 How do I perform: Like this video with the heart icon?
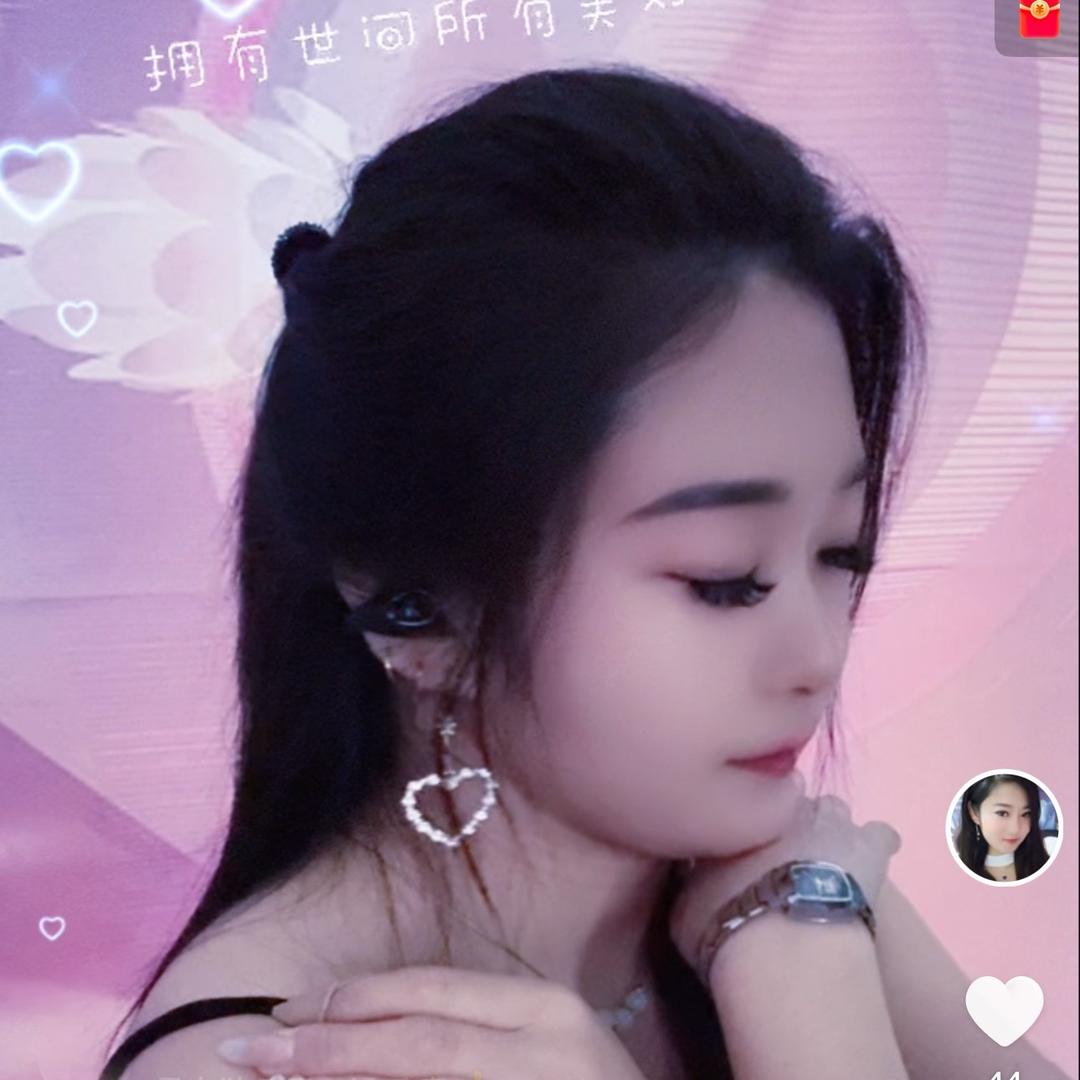pos(1004,1010)
